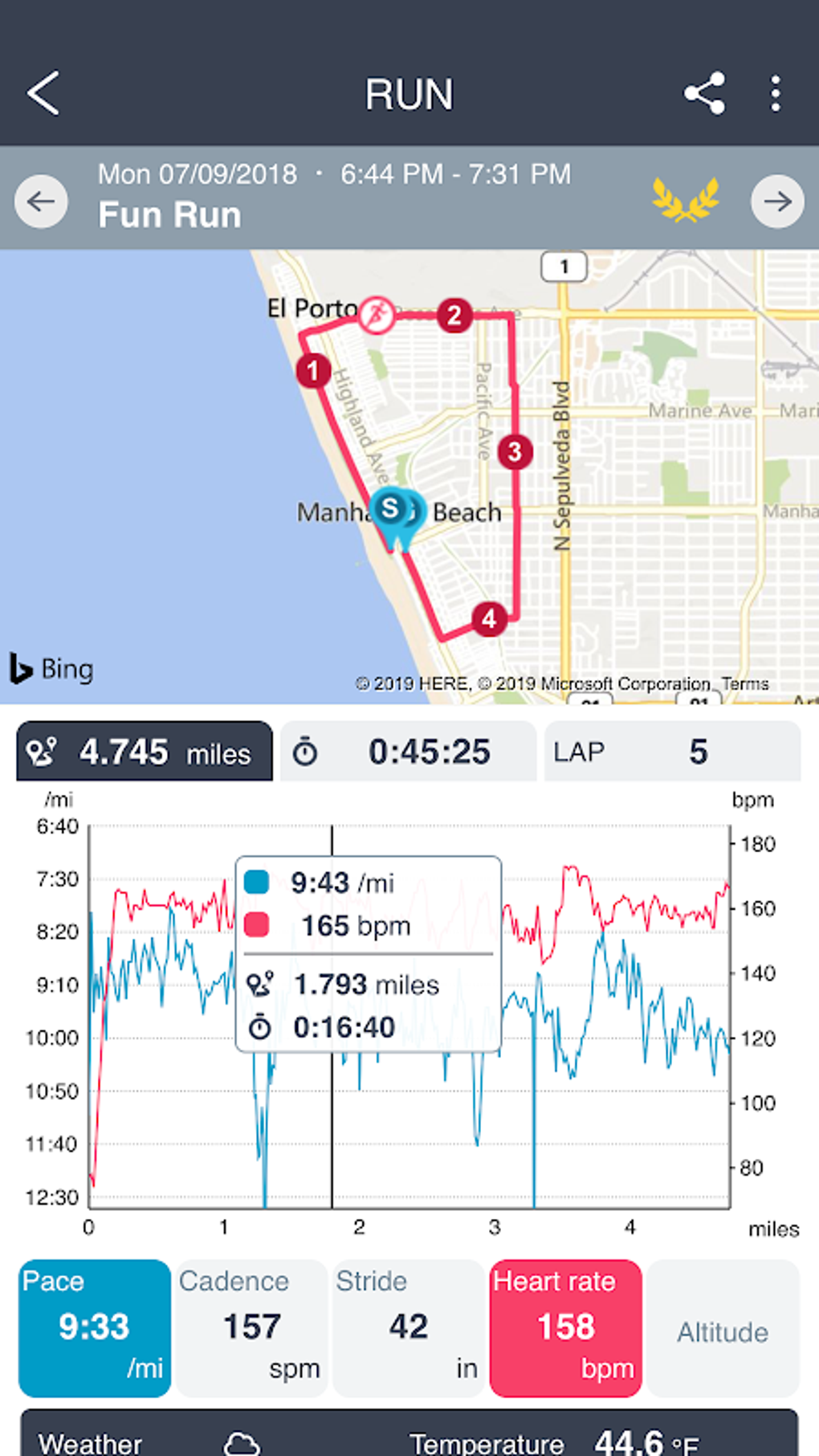Go to the previous activity
The height and width of the screenshot is (1456, 819).
pos(41,201)
